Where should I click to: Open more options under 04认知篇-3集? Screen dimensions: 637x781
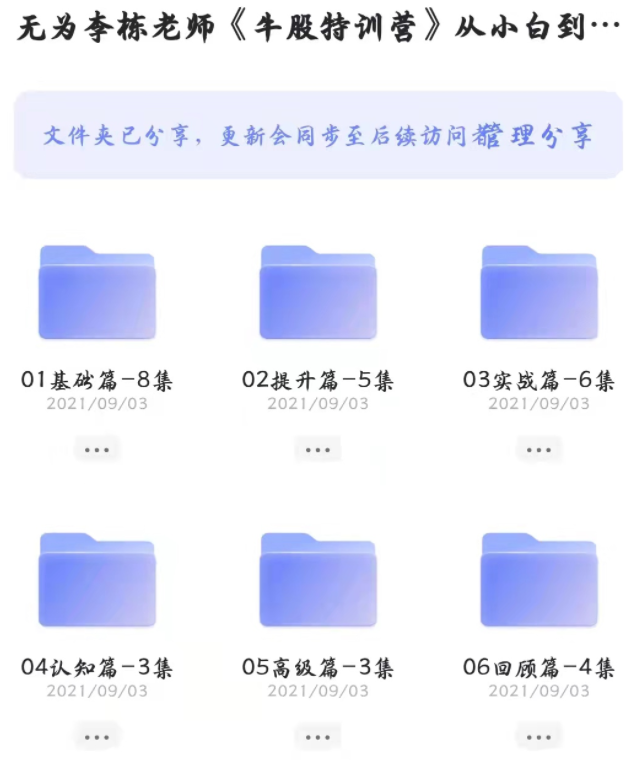pos(97,737)
